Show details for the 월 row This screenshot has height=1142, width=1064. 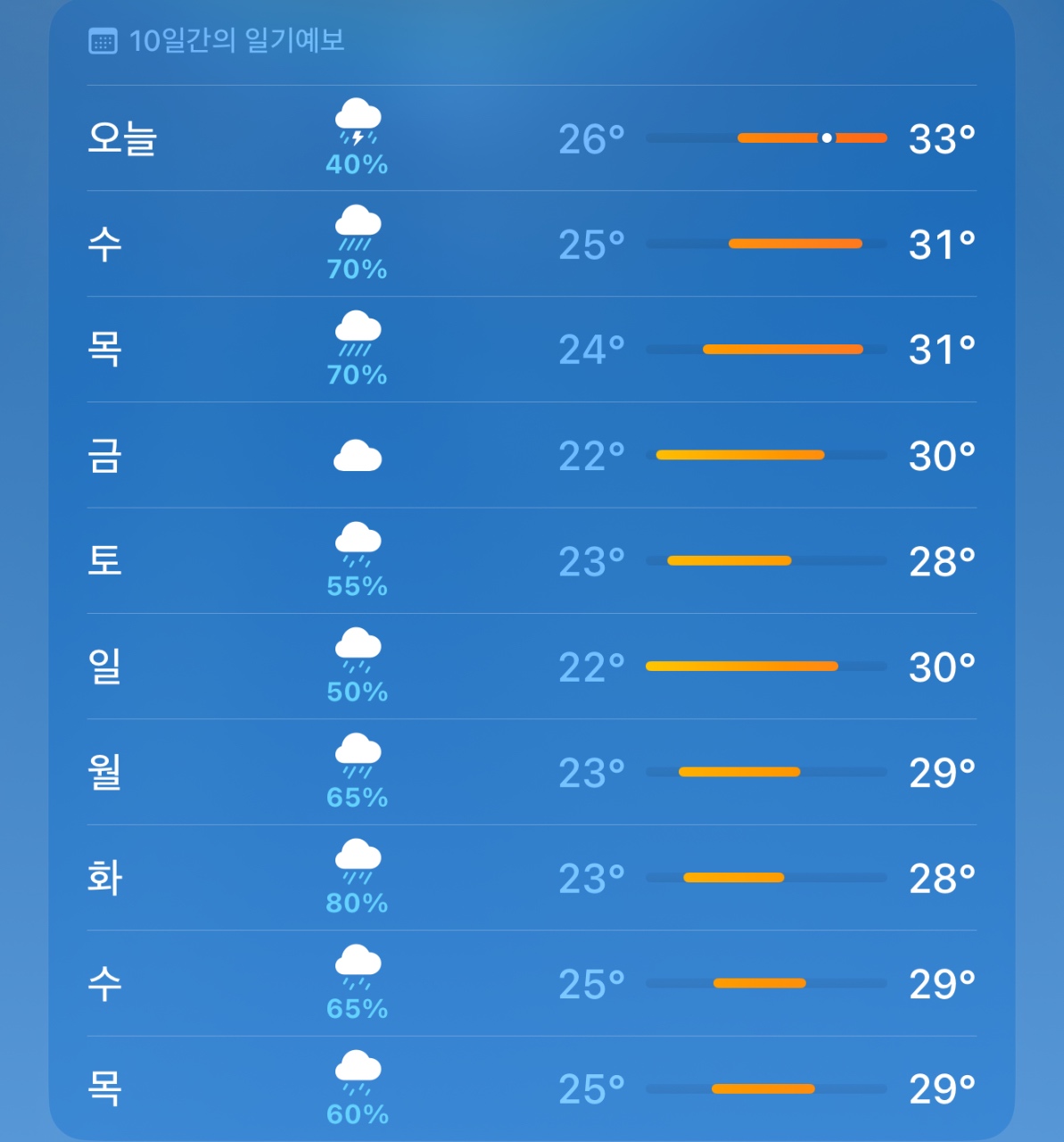point(532,773)
